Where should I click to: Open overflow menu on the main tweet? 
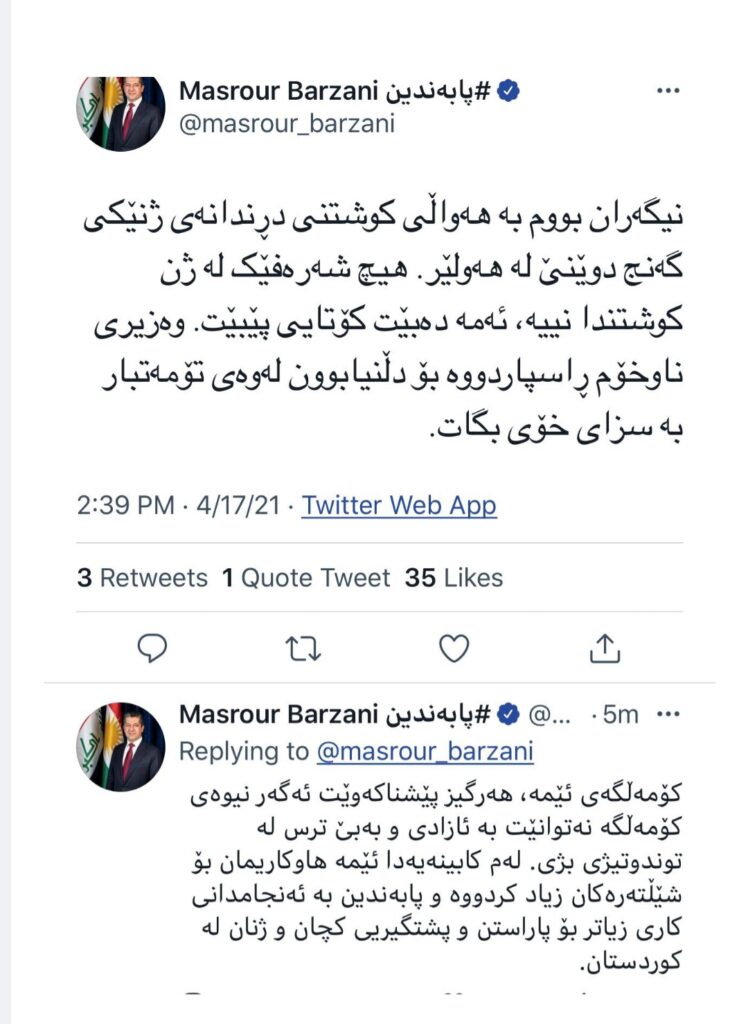click(667, 92)
